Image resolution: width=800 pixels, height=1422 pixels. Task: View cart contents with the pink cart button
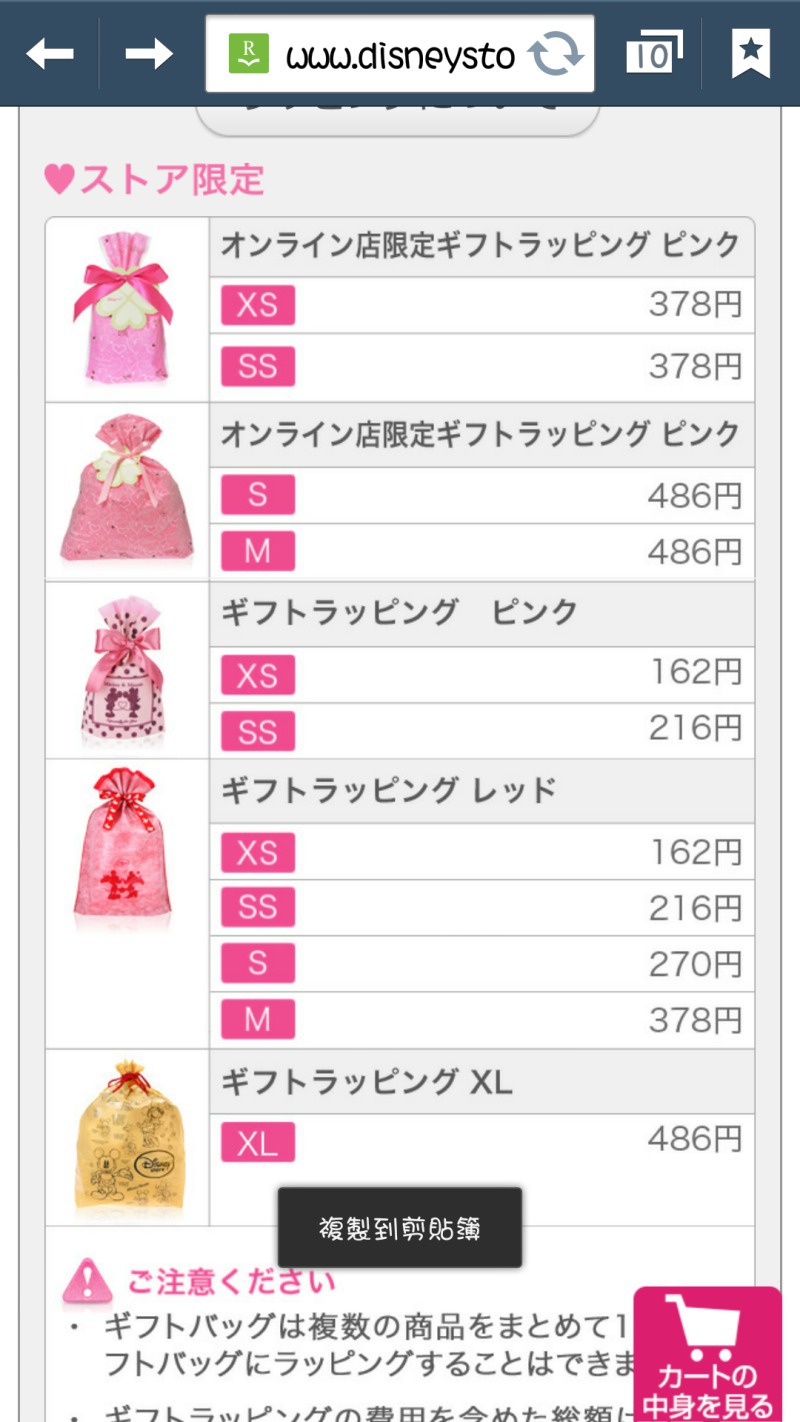click(708, 1355)
